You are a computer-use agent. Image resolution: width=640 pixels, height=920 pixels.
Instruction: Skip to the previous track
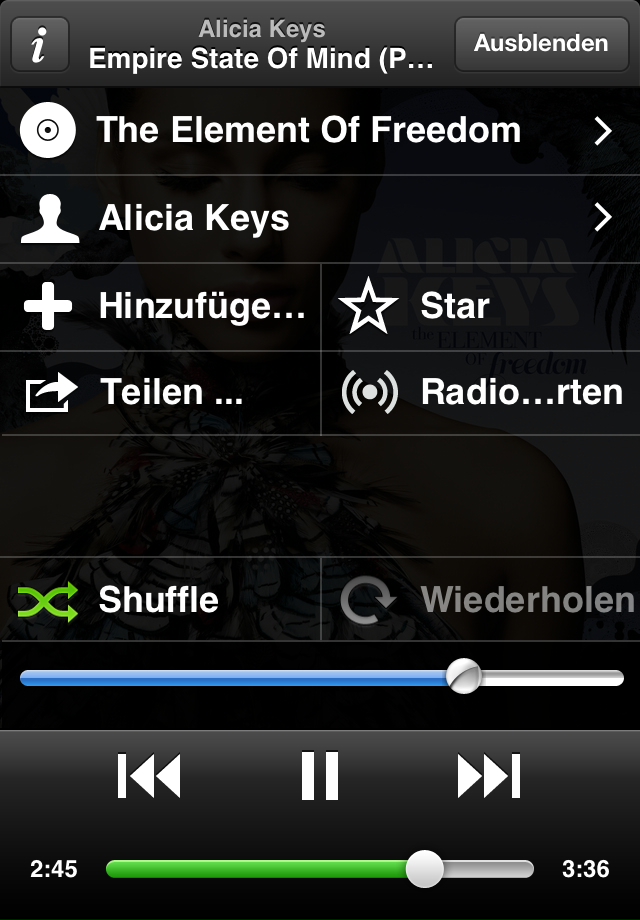click(x=149, y=776)
